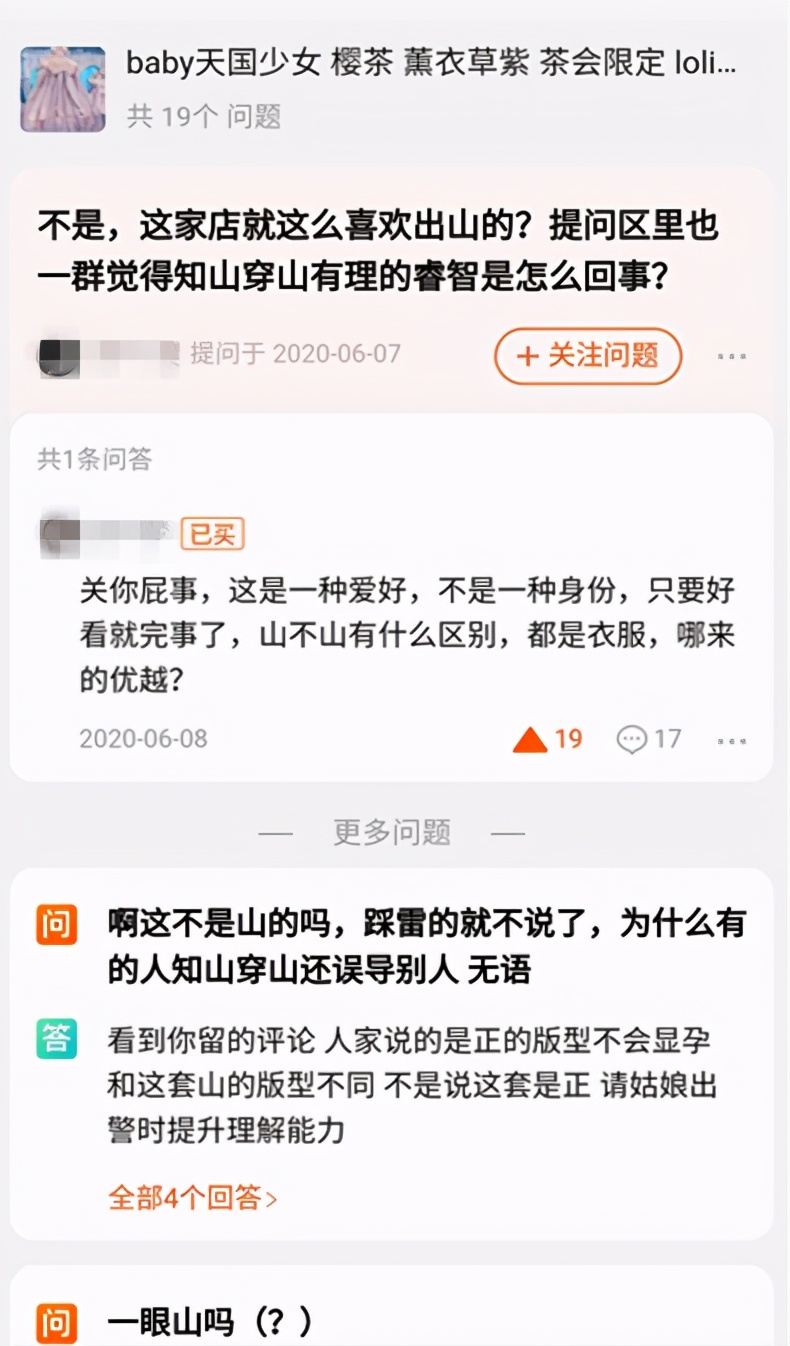
Task: Open the ellipsis menu next to the answer date
Action: click(x=733, y=740)
